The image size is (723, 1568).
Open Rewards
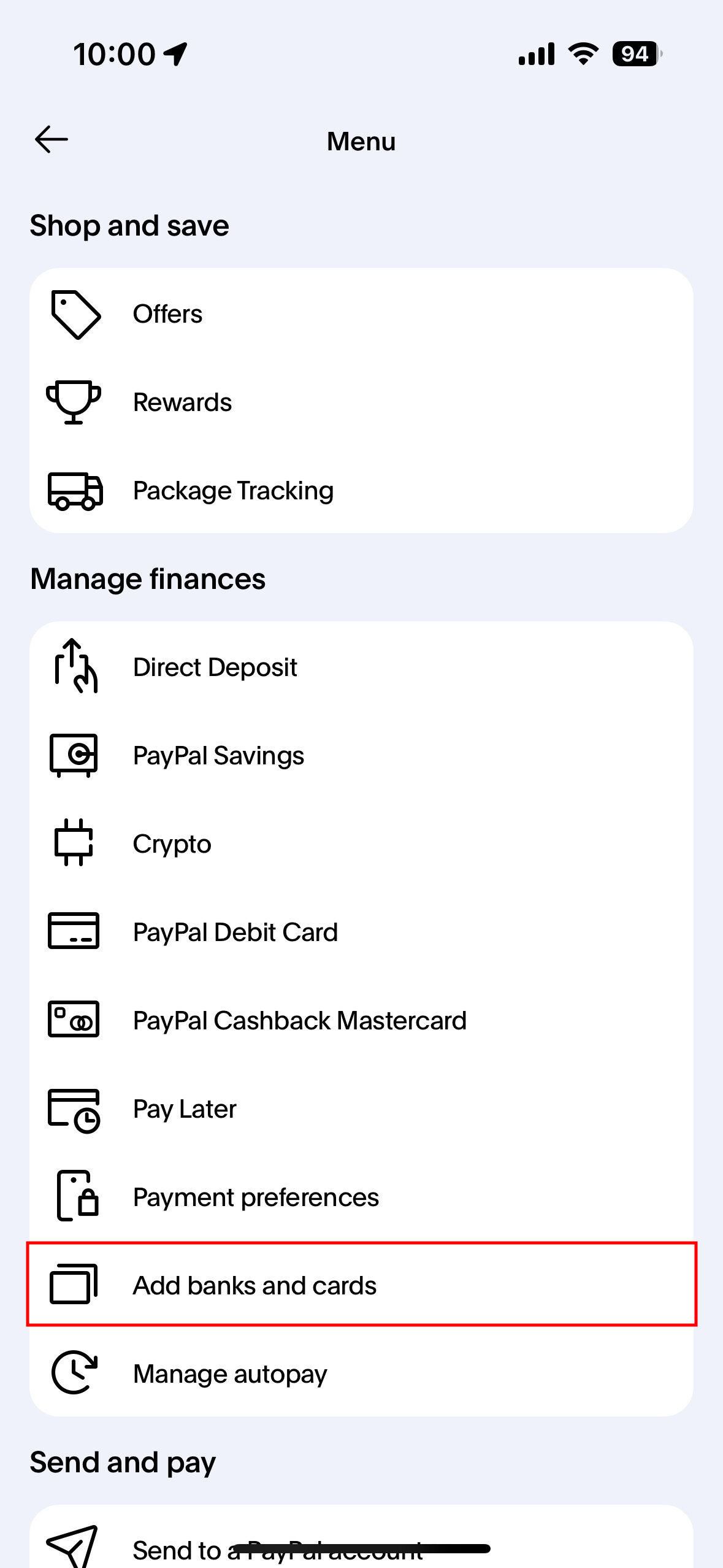click(x=361, y=402)
